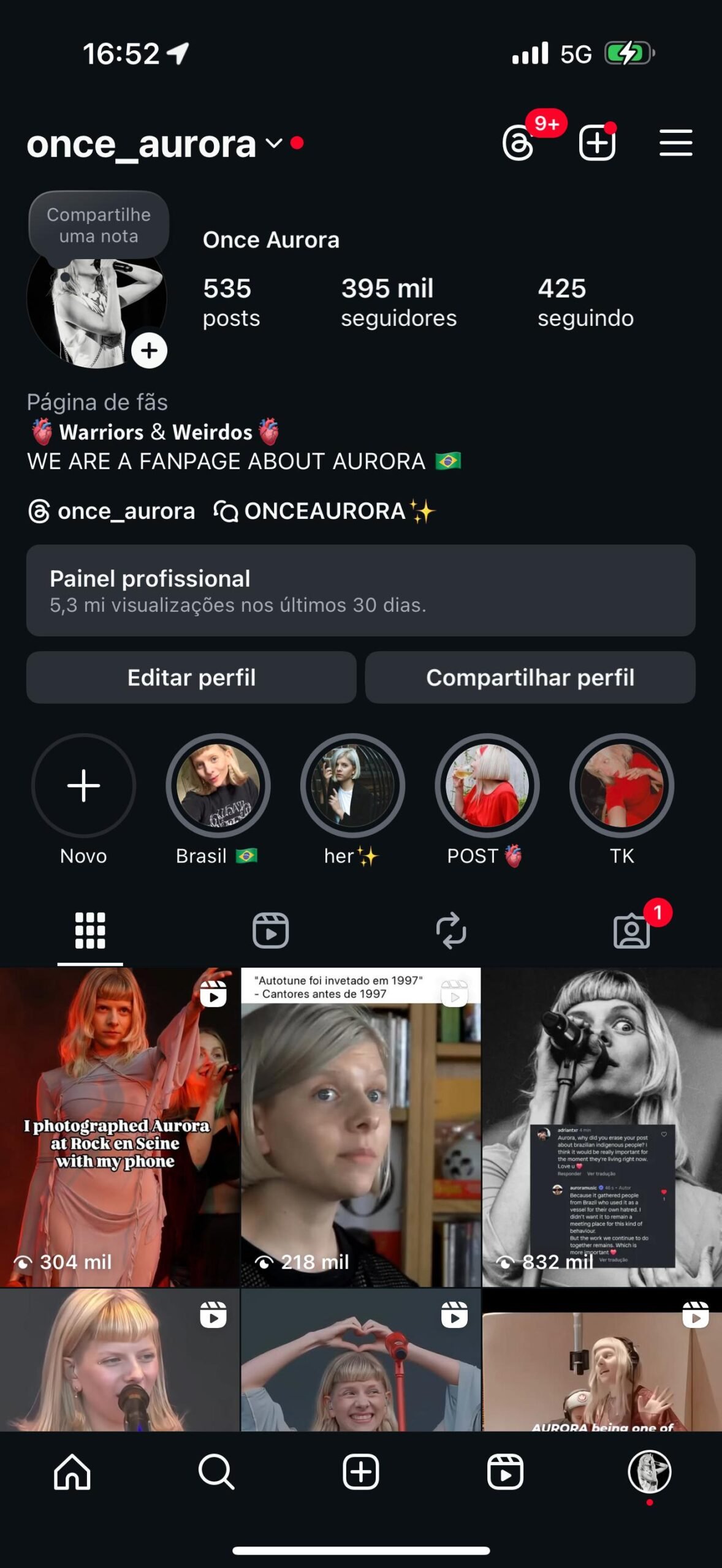Switch to the tagged photos tab
This screenshot has height=1568, width=722.
click(x=631, y=932)
